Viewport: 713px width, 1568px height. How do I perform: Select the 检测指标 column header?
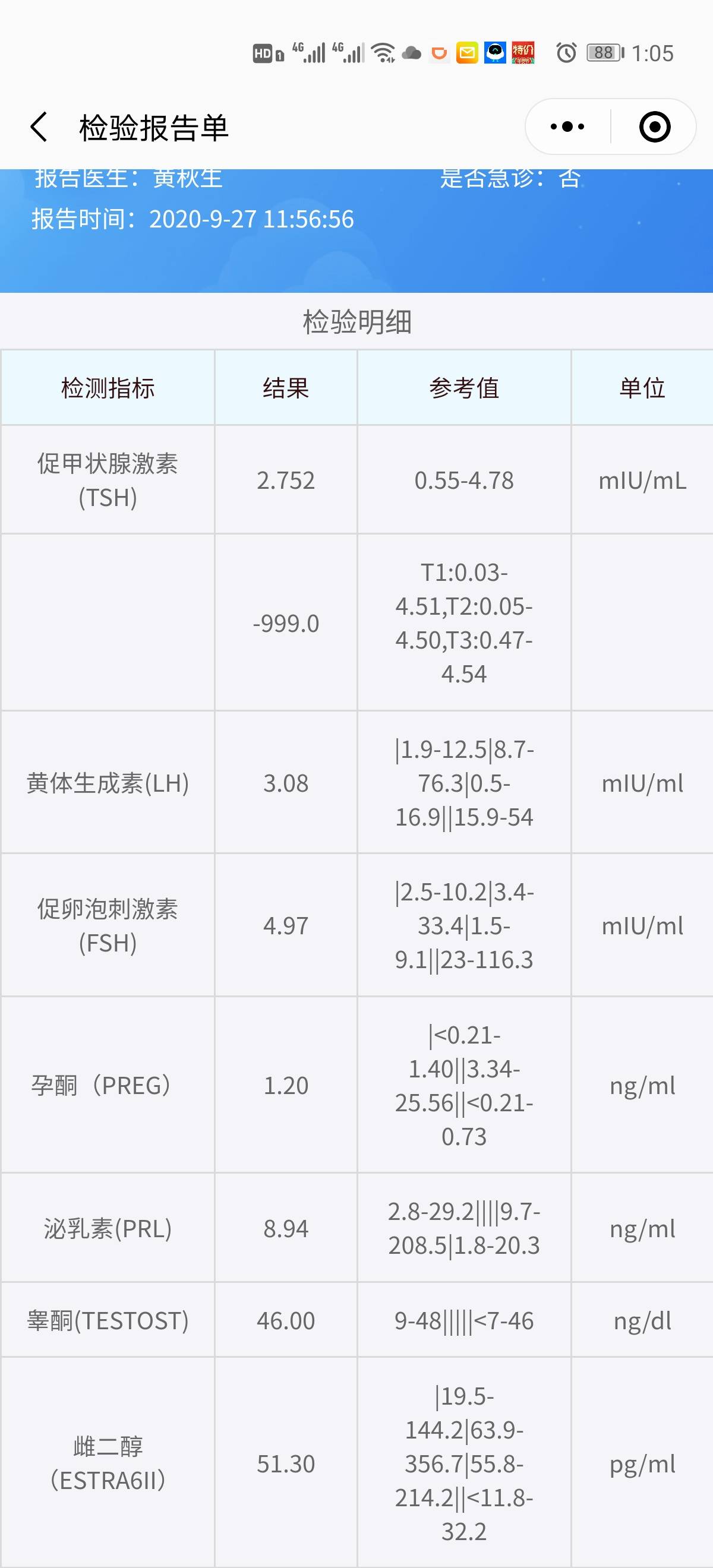108,388
